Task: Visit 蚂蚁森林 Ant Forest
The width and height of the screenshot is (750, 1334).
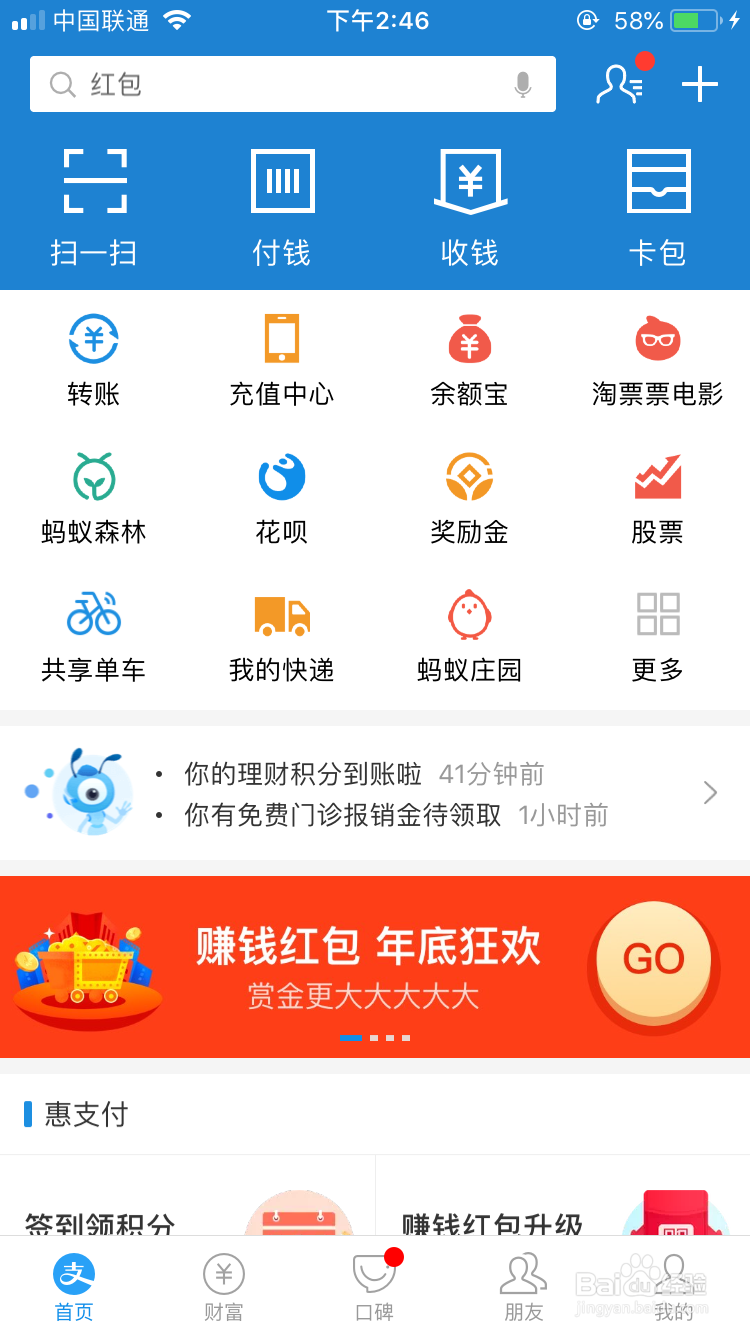Action: coord(94,495)
